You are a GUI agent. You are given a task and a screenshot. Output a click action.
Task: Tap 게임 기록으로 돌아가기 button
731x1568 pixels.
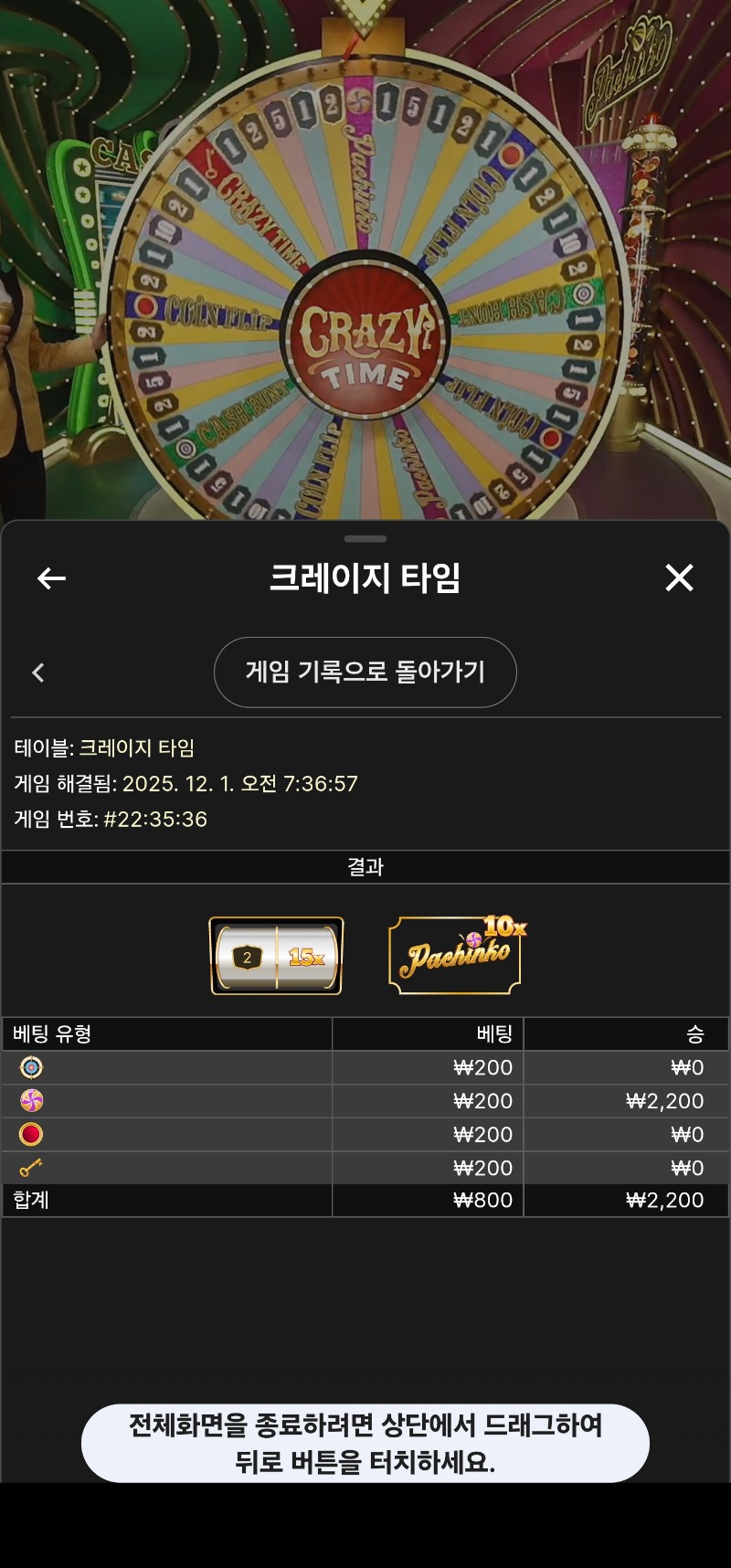365,673
